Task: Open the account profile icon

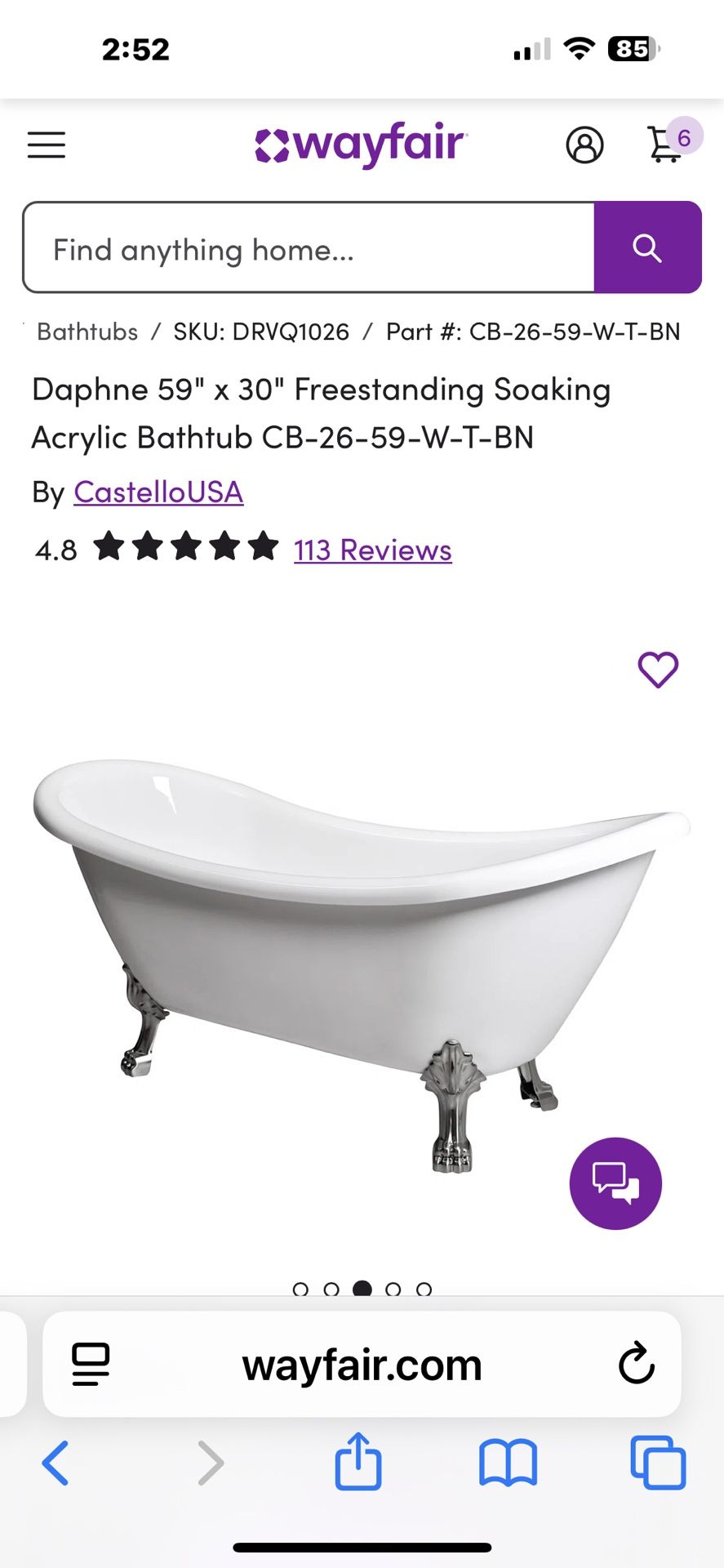Action: (x=584, y=145)
